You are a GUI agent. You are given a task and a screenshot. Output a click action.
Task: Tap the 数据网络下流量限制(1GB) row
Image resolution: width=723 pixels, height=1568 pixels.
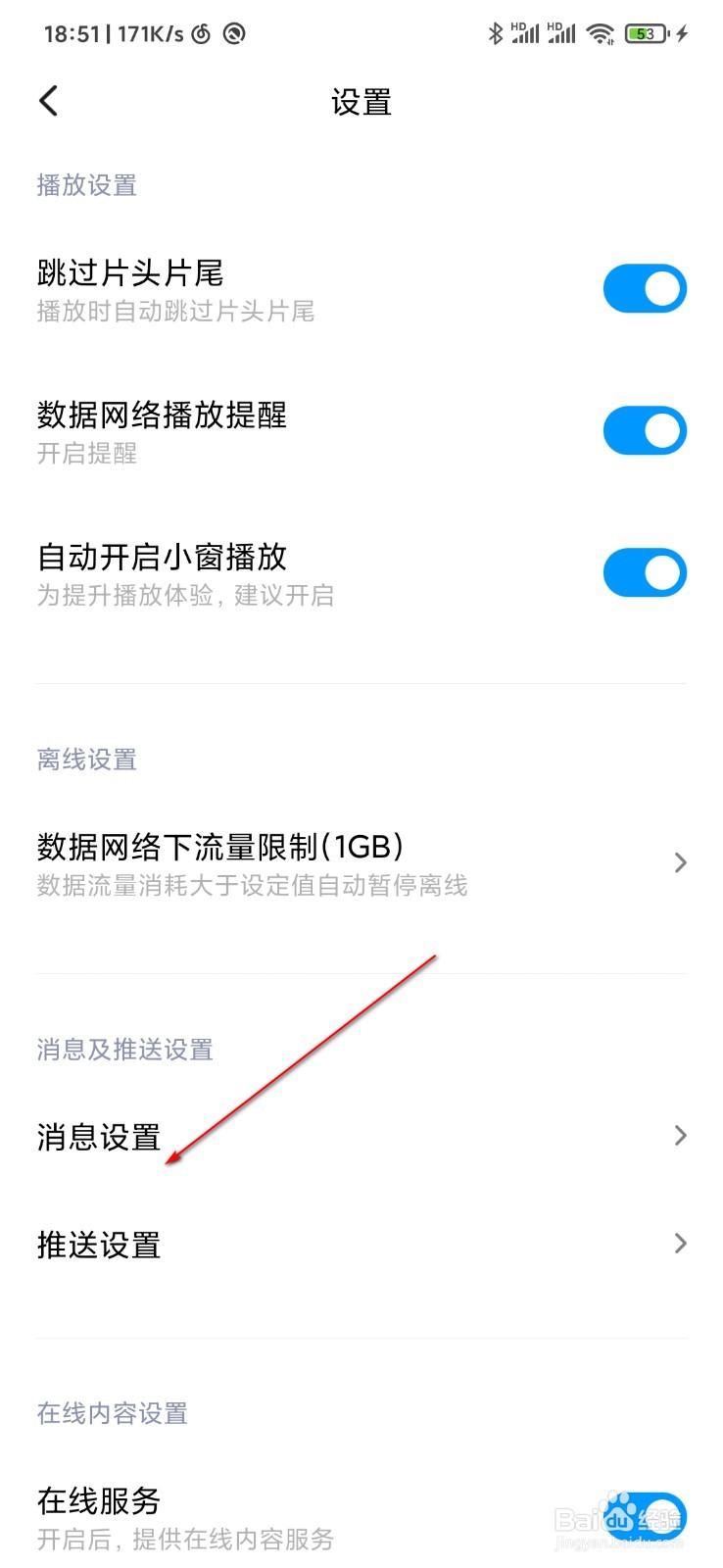pyautogui.click(x=294, y=862)
